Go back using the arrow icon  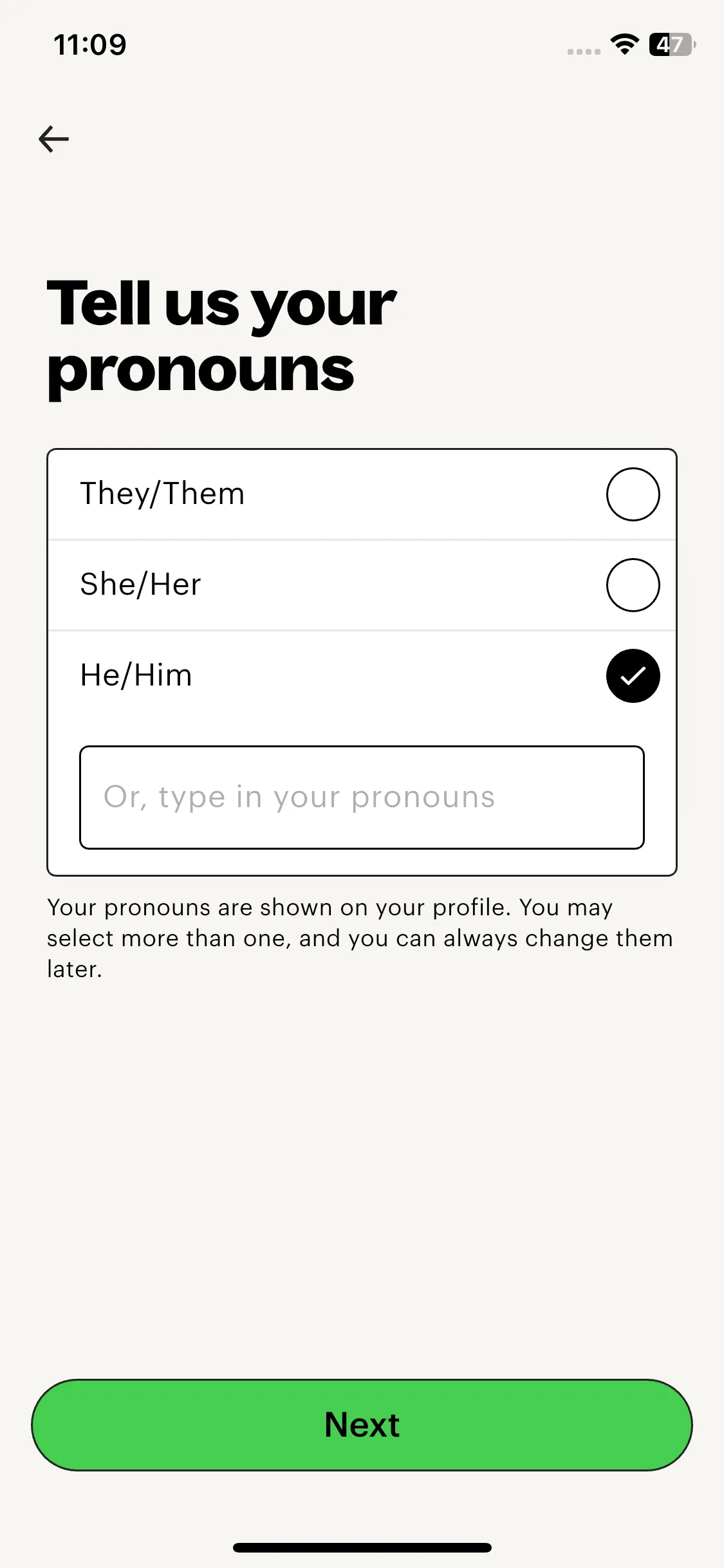point(53,139)
